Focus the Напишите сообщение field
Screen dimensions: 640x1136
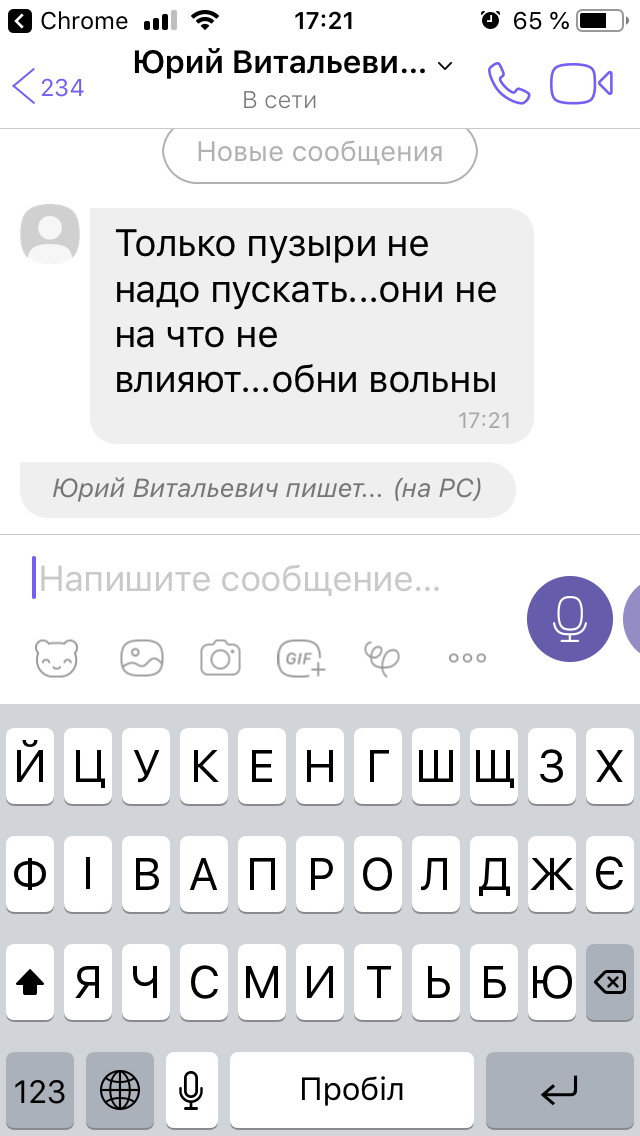coord(270,579)
